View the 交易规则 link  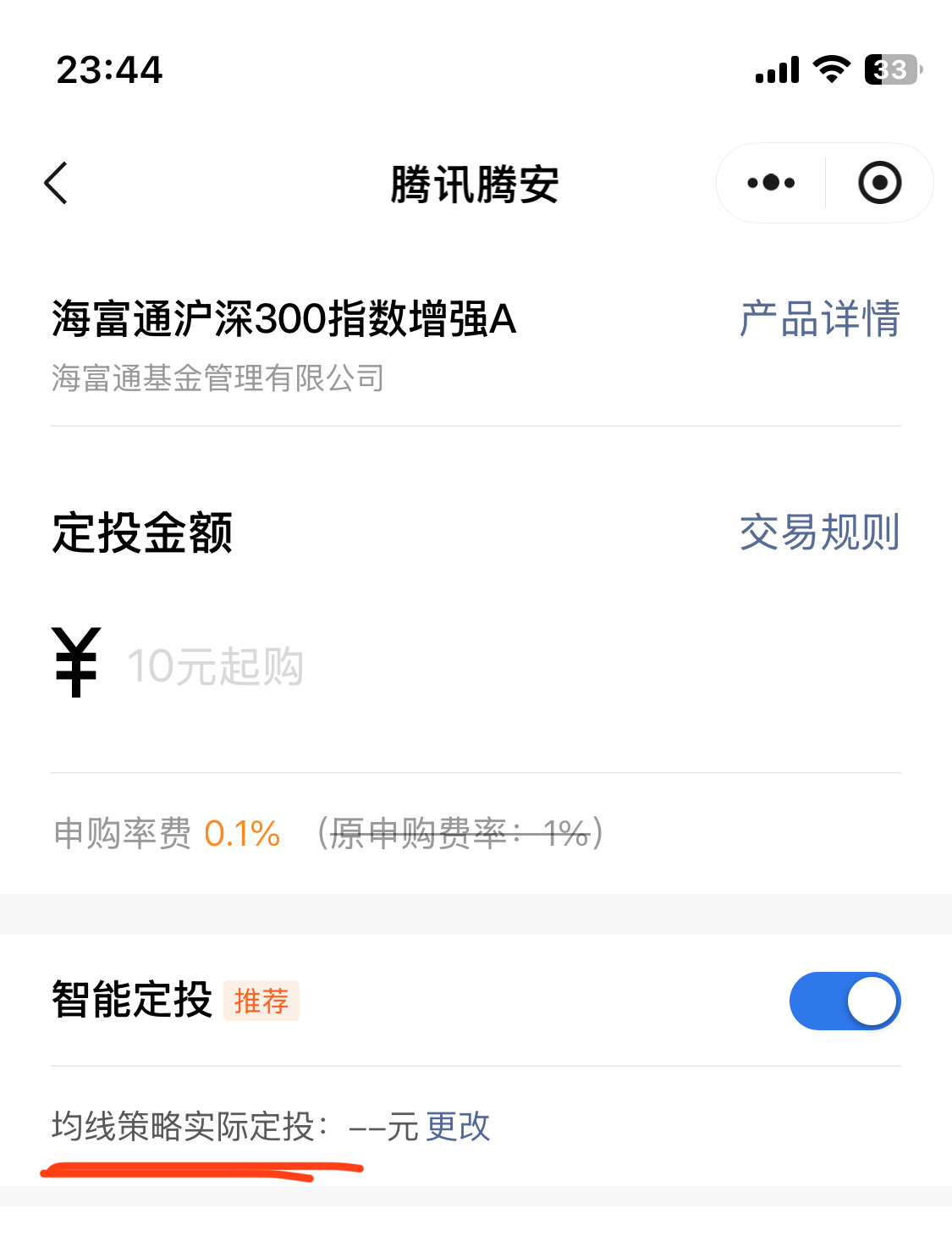[x=819, y=532]
